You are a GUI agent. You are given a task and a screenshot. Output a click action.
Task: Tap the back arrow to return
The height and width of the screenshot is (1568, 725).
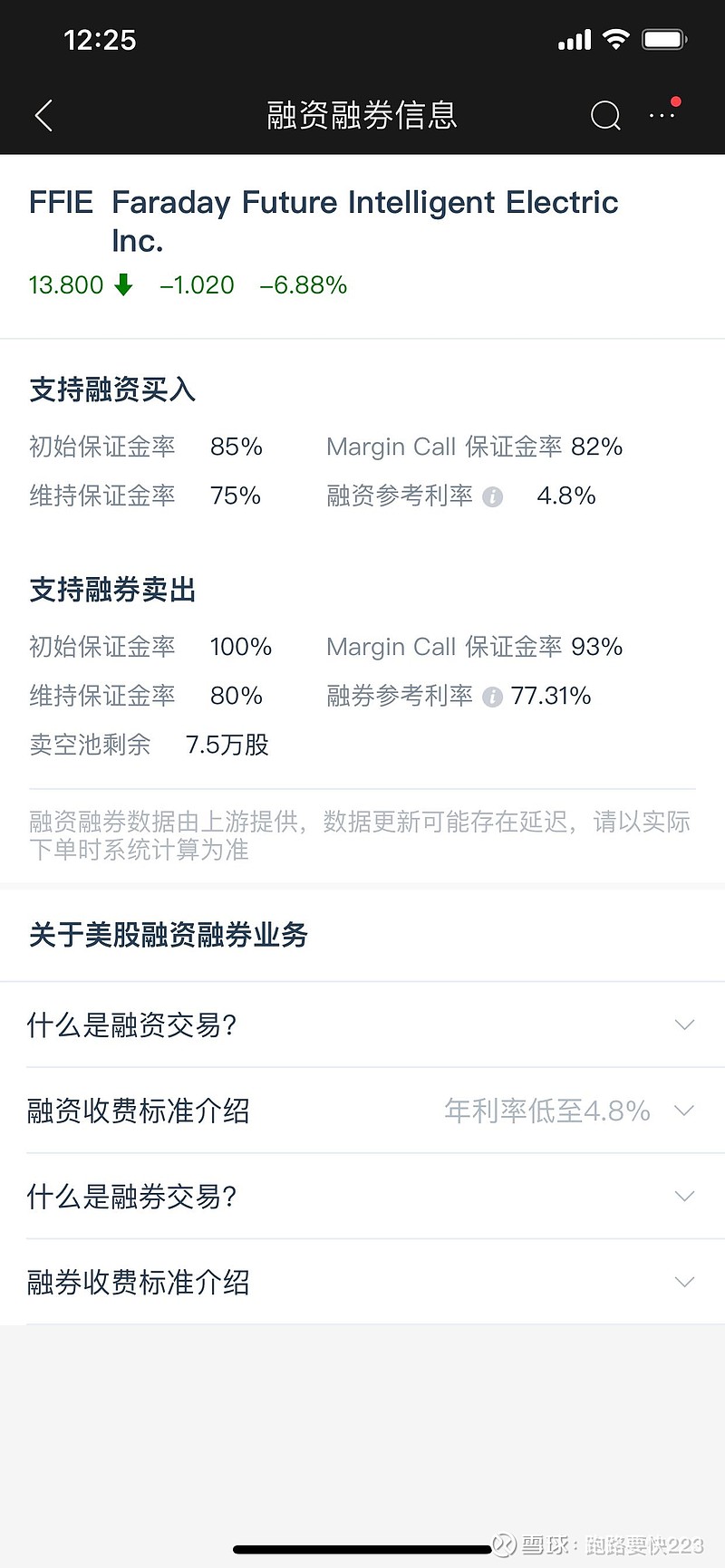(43, 115)
